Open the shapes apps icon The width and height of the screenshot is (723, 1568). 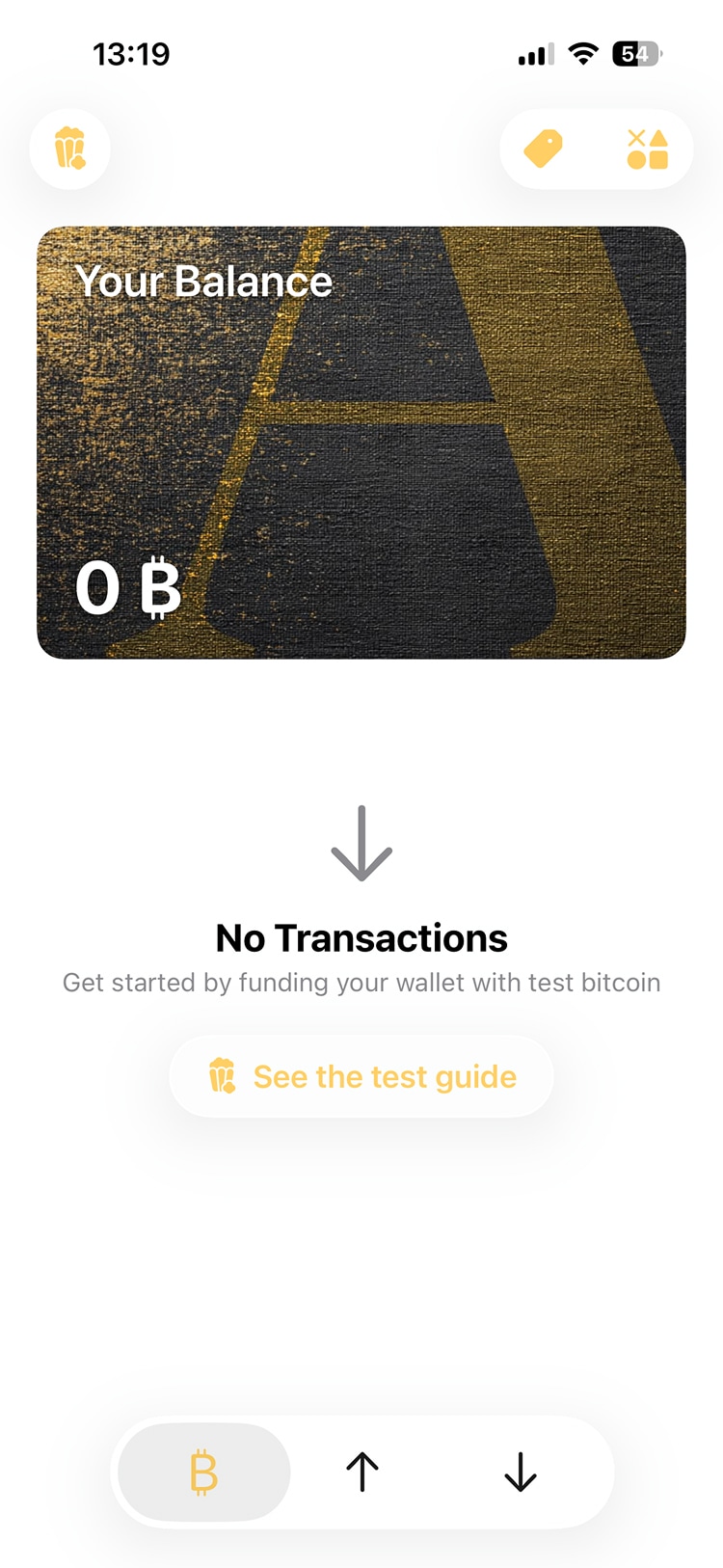tap(647, 149)
